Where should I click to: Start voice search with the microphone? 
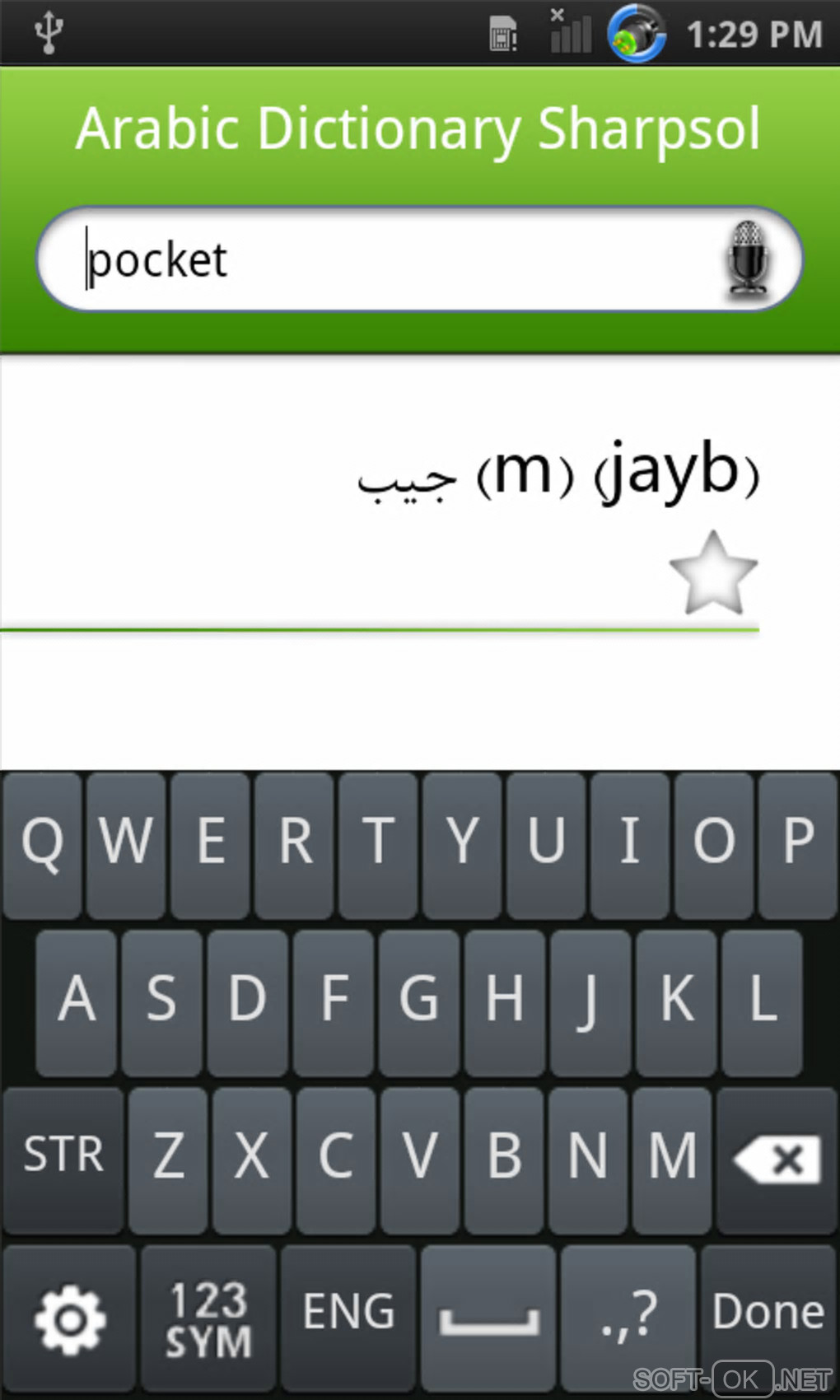pyautogui.click(x=747, y=259)
